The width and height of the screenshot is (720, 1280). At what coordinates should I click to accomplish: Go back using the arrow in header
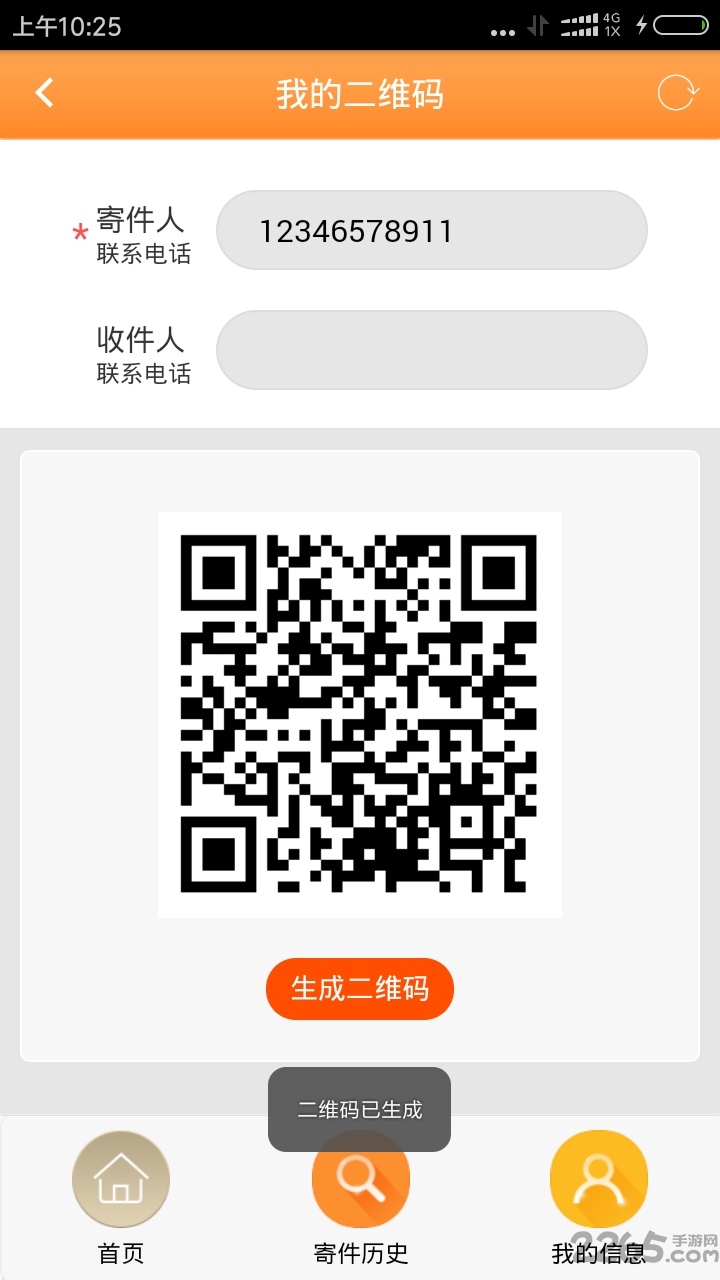pos(44,93)
